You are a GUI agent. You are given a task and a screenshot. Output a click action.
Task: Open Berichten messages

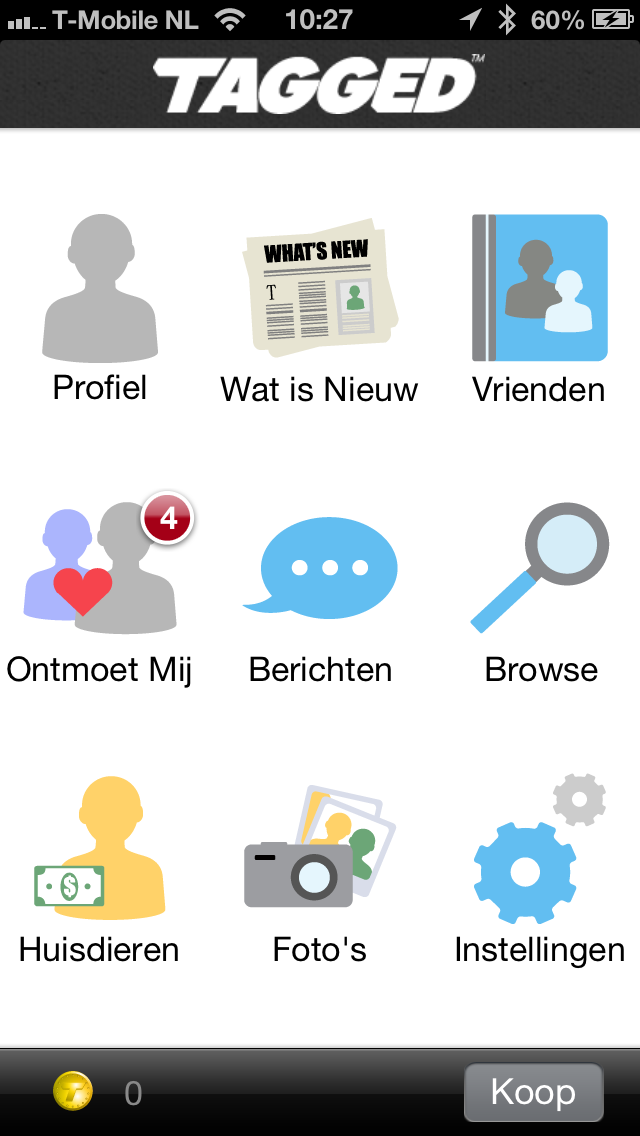click(320, 567)
